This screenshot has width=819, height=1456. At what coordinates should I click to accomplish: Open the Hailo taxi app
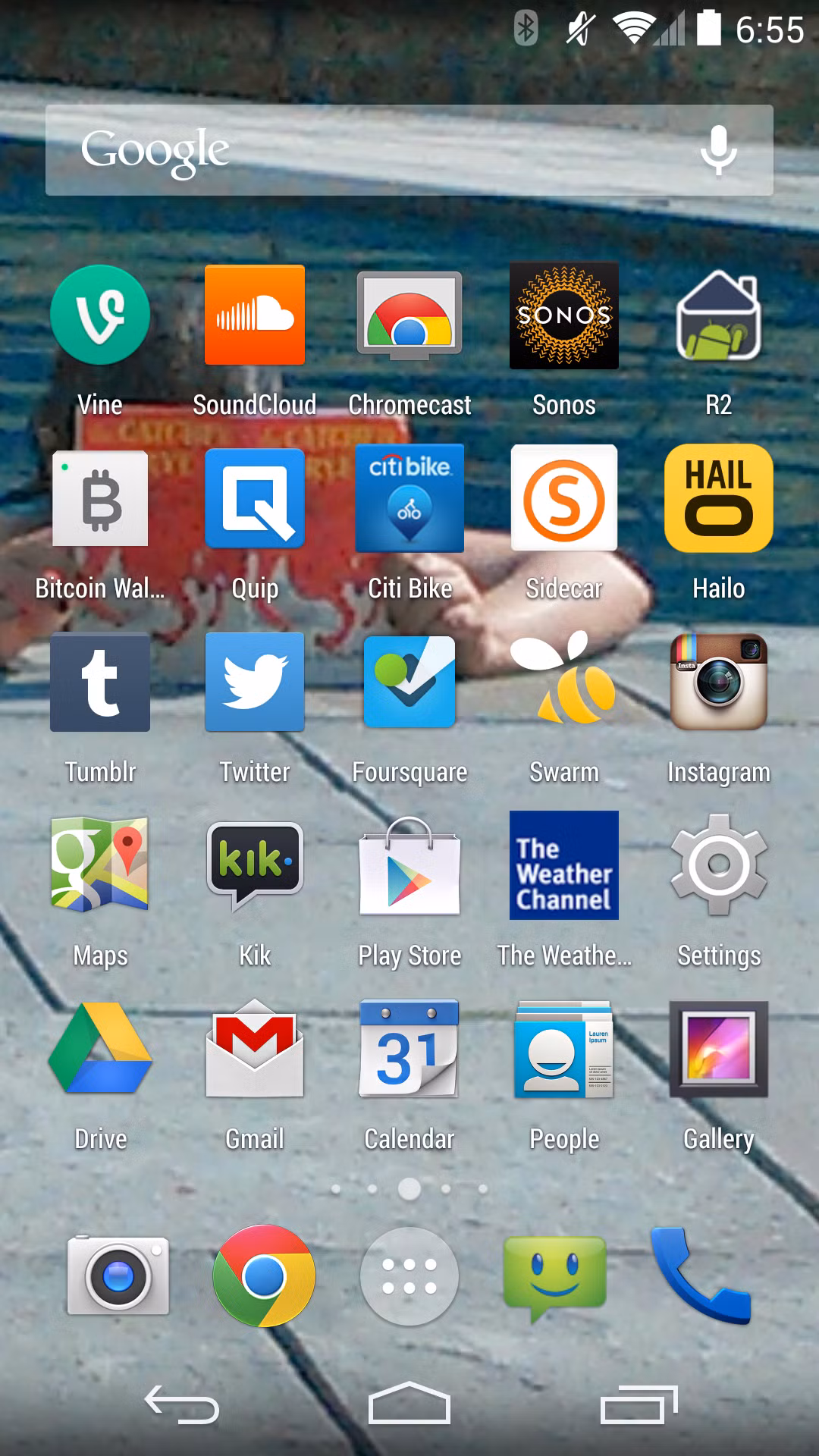(719, 499)
